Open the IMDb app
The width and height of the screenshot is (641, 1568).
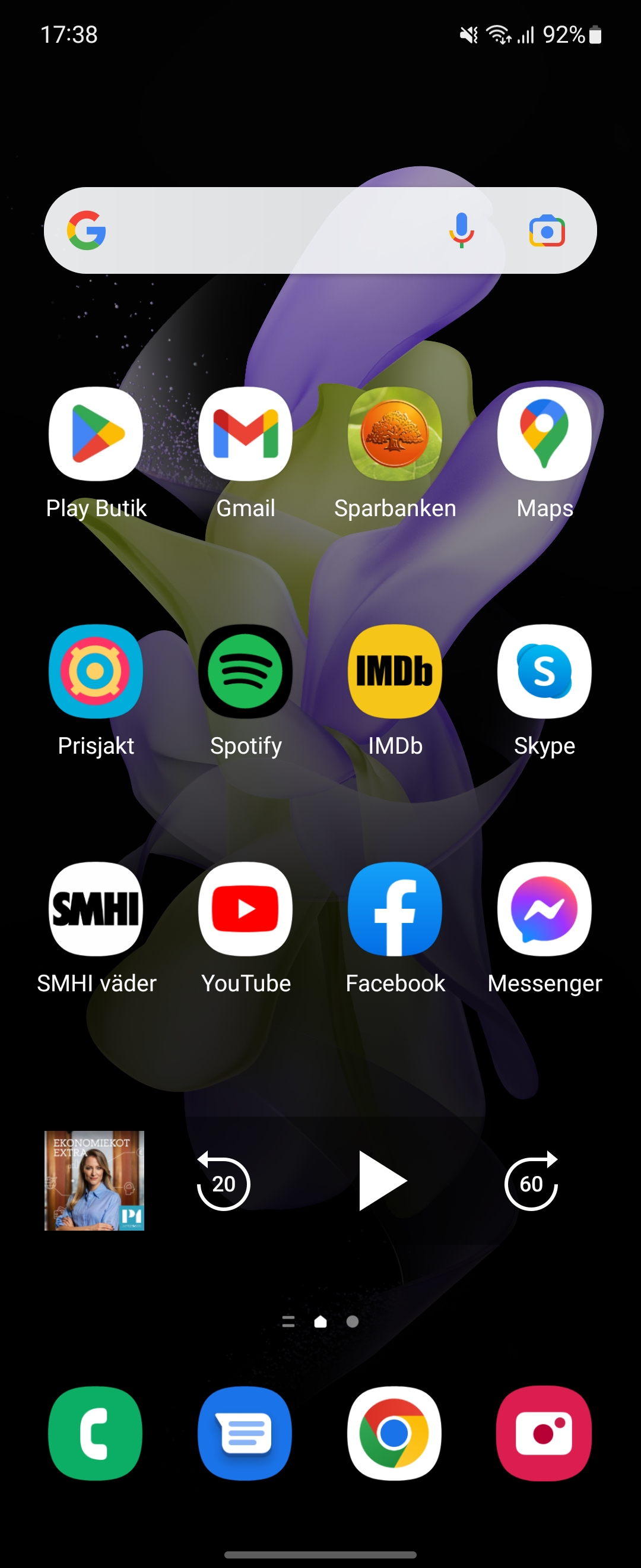point(395,671)
